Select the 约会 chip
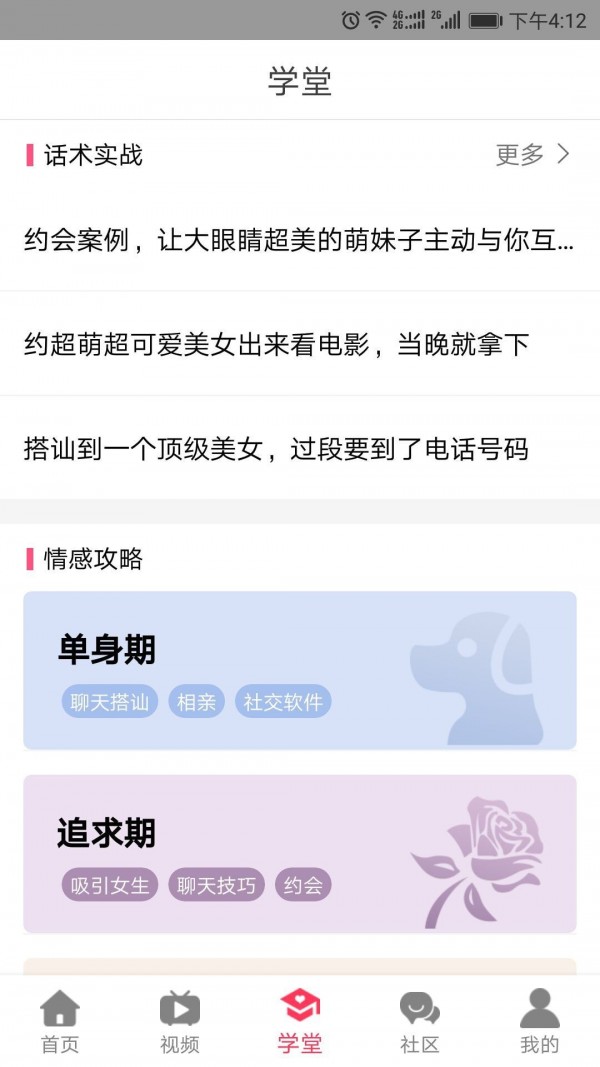The width and height of the screenshot is (600, 1067). tap(303, 885)
